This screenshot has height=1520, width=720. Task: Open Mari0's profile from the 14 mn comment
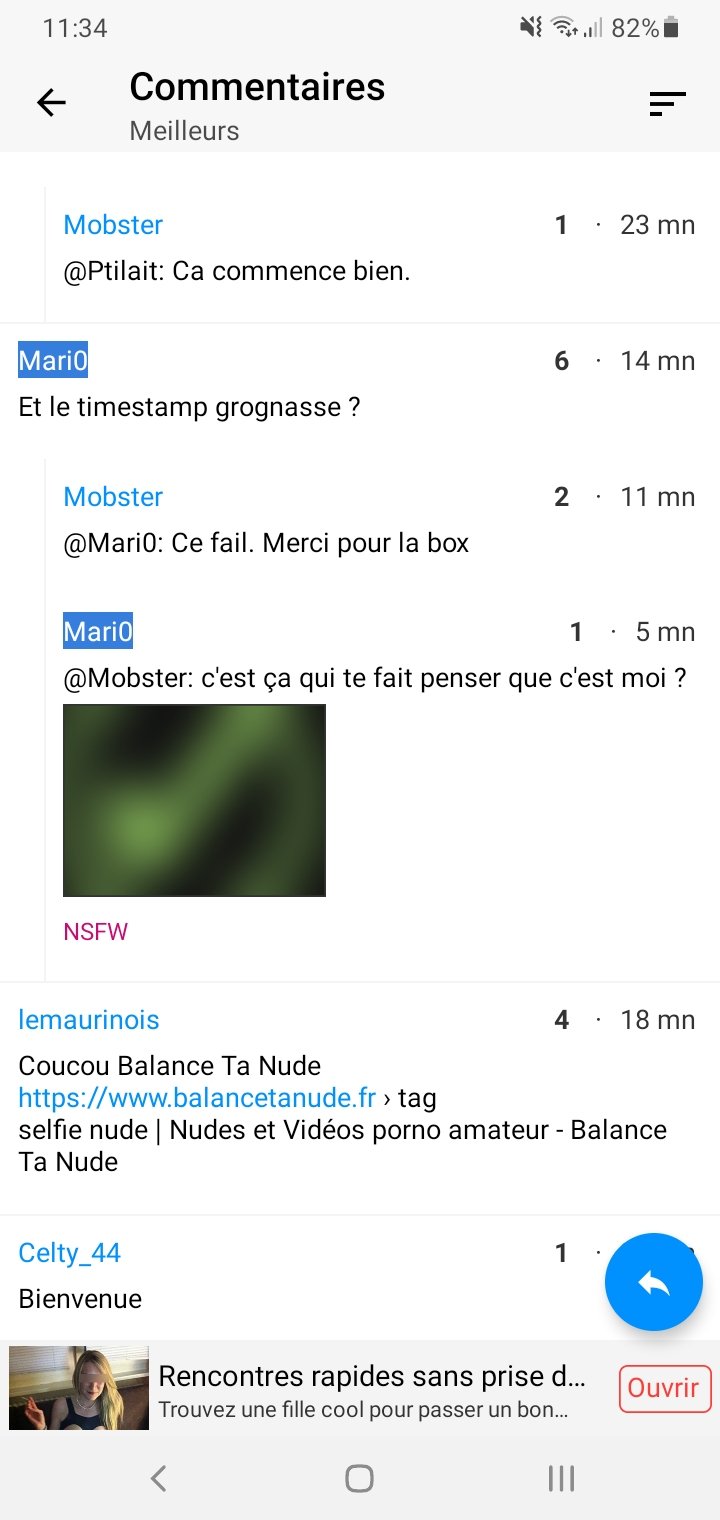tap(53, 360)
